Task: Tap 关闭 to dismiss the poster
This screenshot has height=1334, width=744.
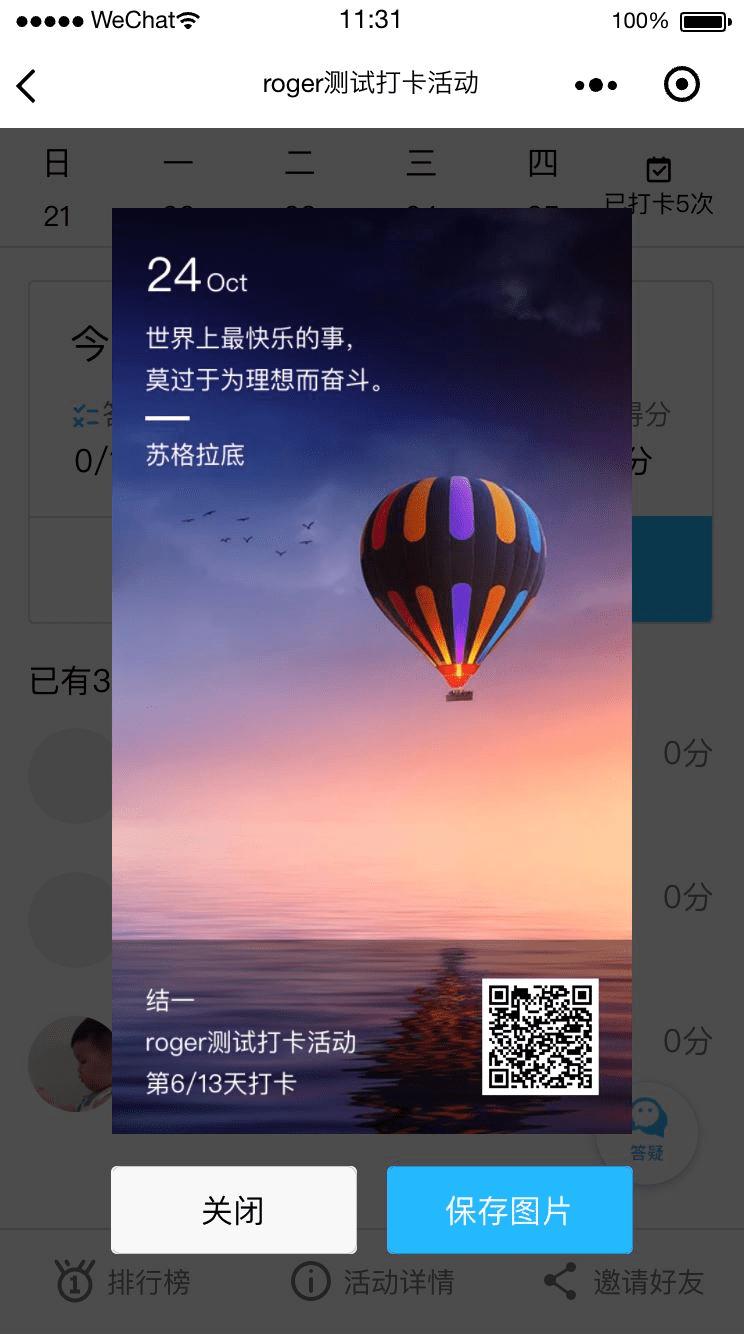Action: point(233,1210)
